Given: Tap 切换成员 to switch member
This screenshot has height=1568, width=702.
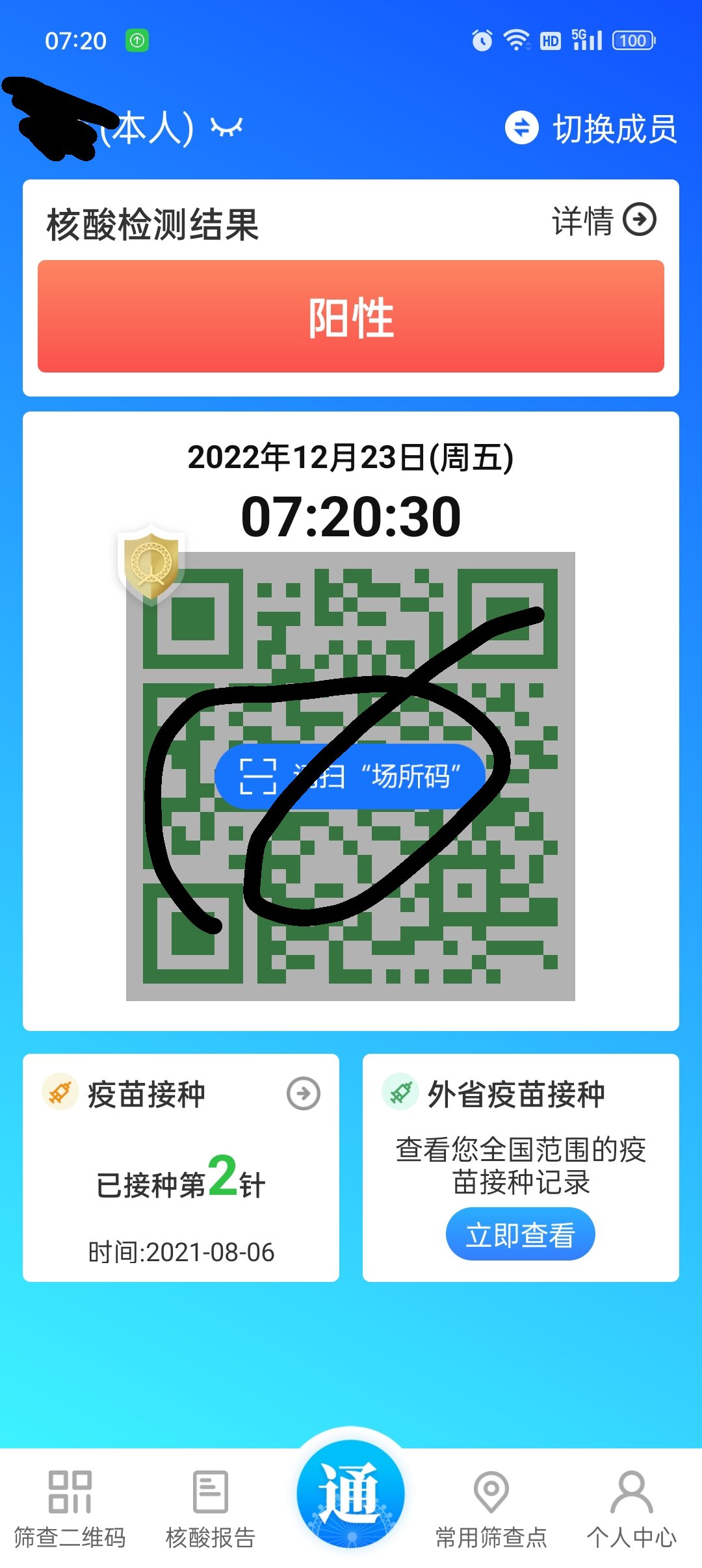Looking at the screenshot, I should click(591, 128).
